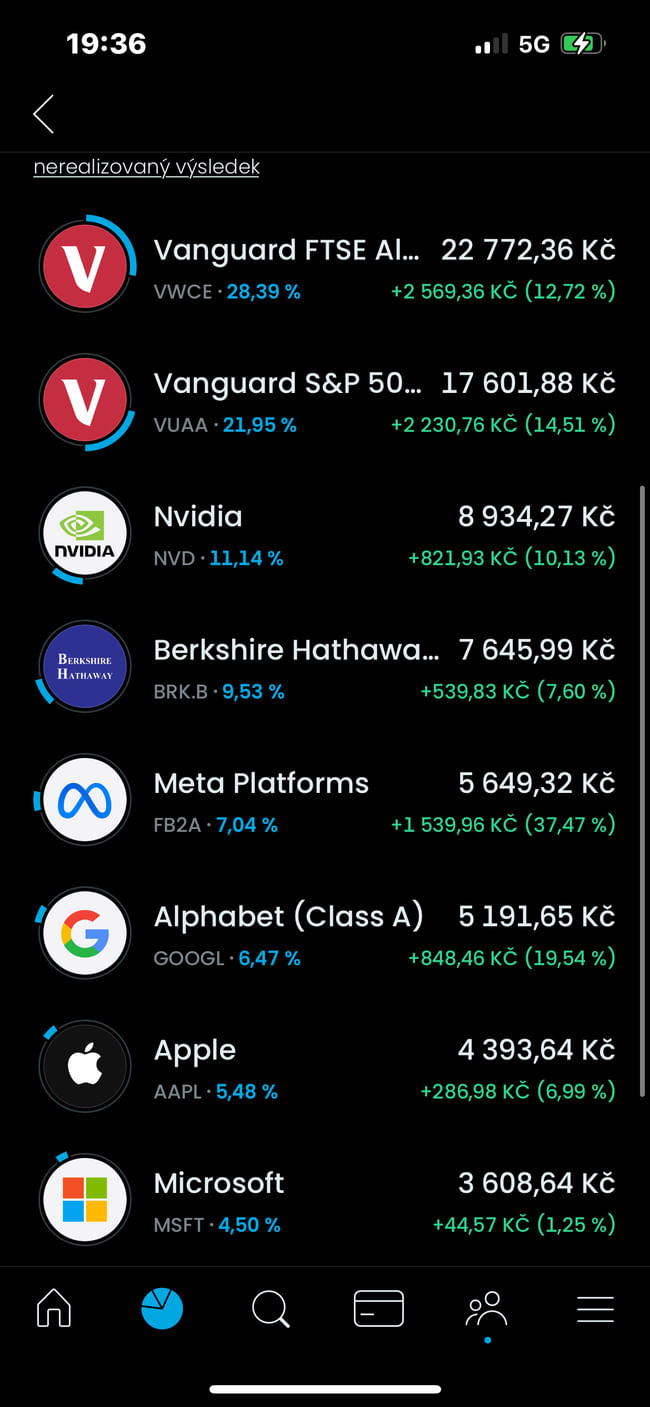Switch to the Home tab

[54, 1308]
